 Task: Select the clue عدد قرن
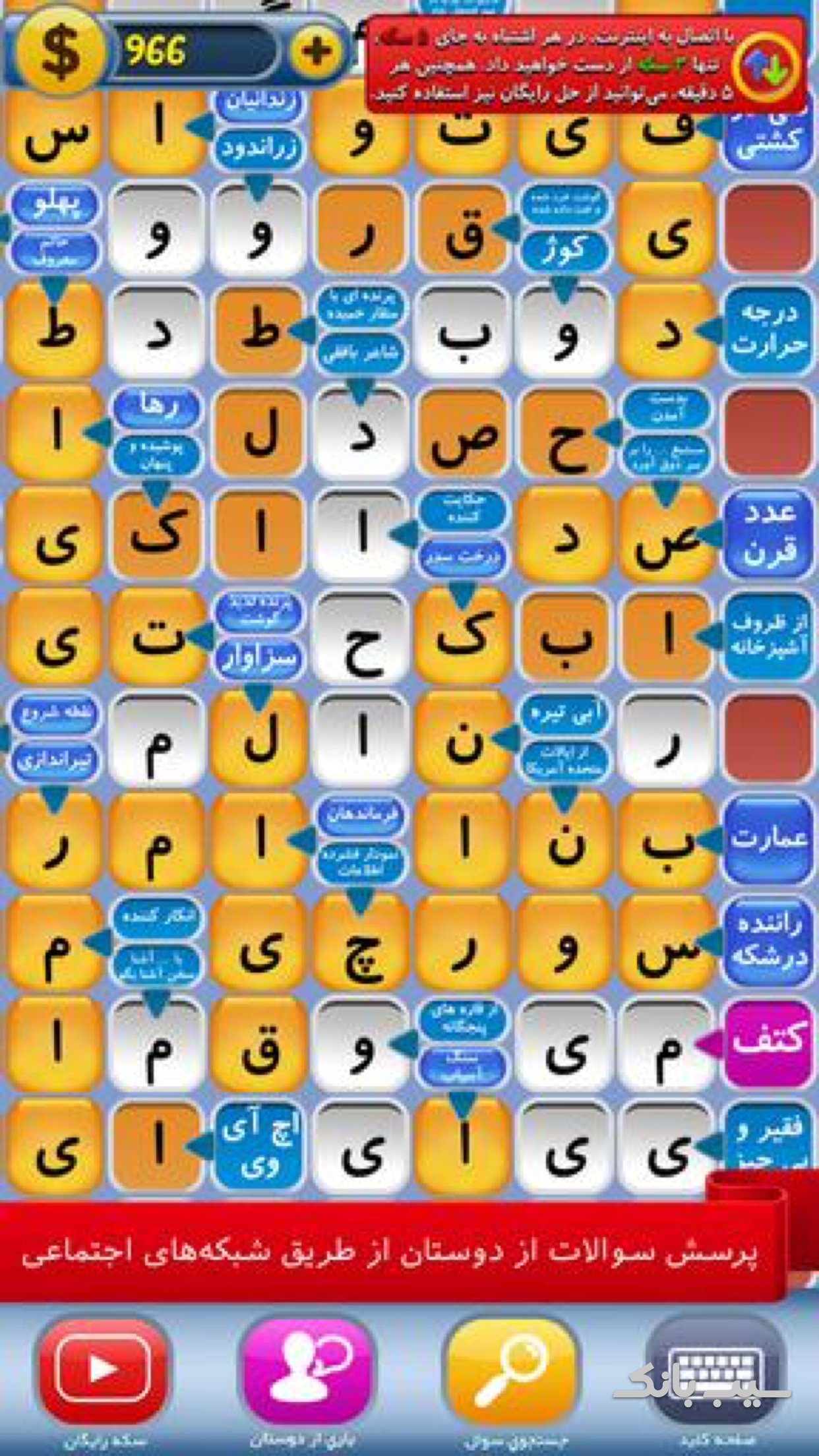[x=767, y=533]
